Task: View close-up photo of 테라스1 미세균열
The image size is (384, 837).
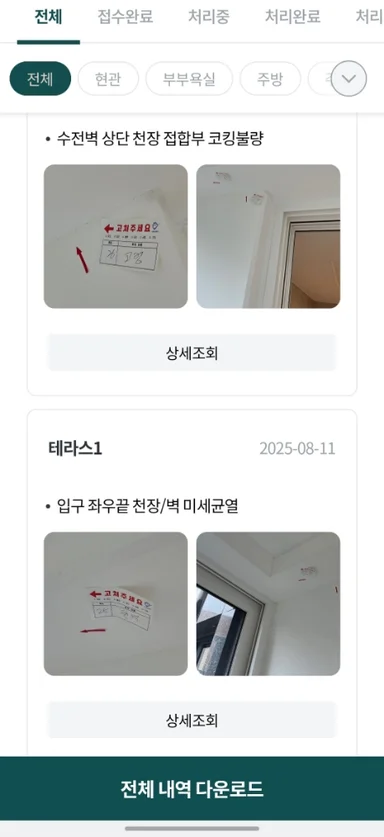Action: click(115, 604)
